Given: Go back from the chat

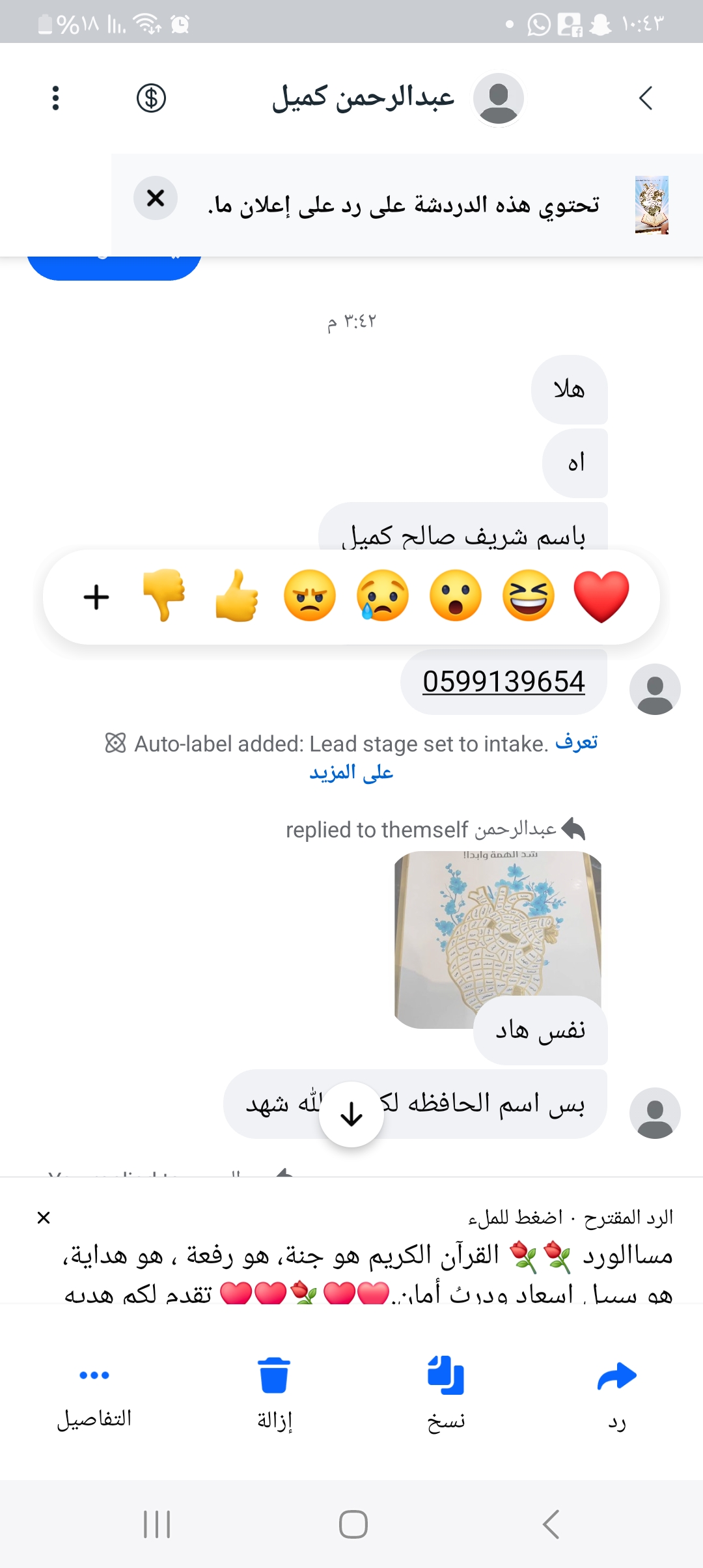Looking at the screenshot, I should tap(645, 98).
